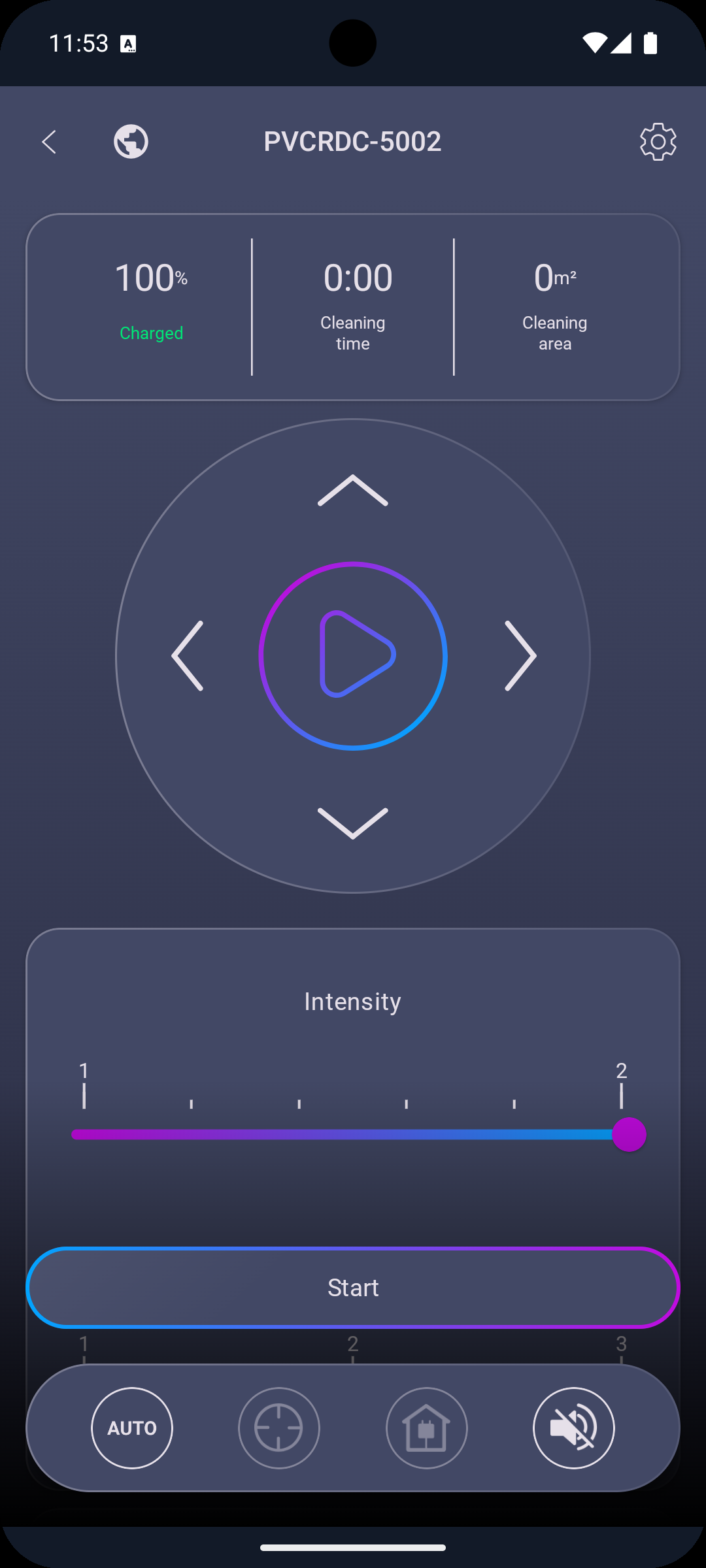Hit the central play button
706x1568 pixels.
353,655
